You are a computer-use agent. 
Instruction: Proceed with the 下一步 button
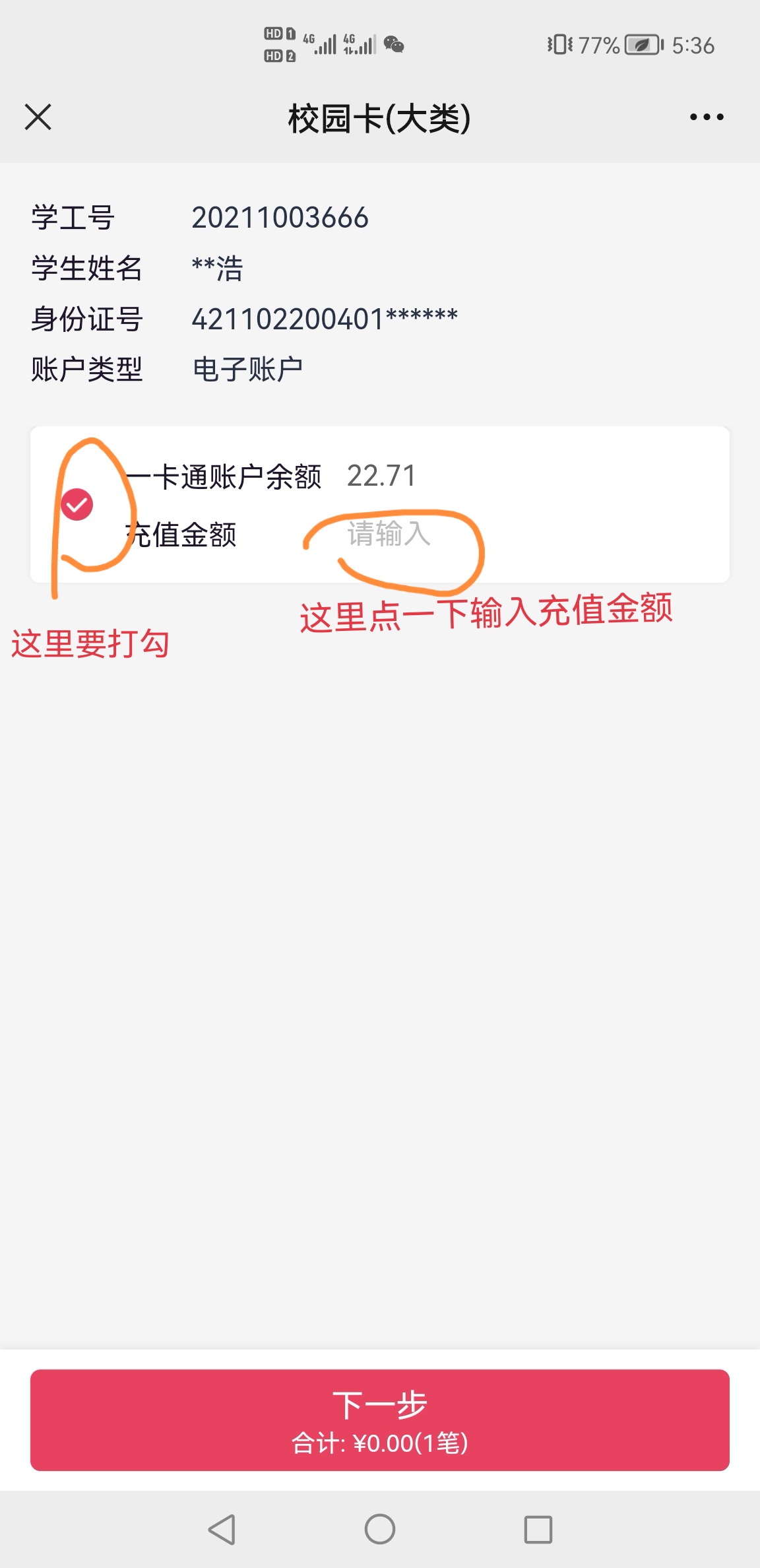(380, 1419)
